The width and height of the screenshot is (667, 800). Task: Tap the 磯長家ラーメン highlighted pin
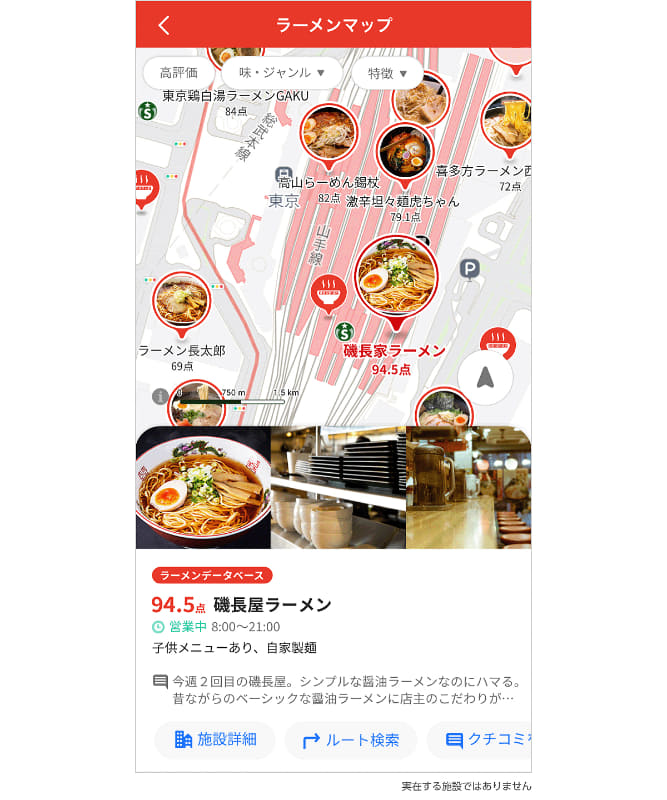point(396,277)
